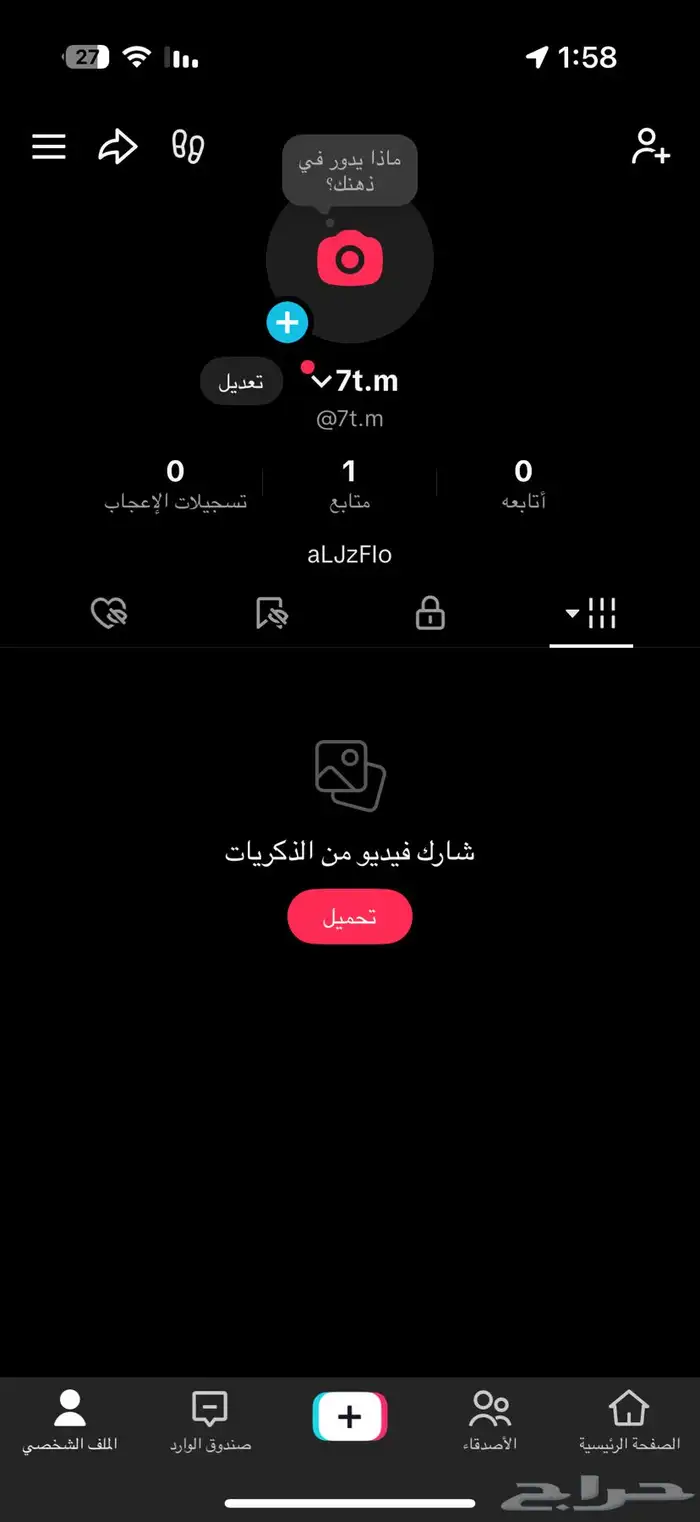Viewport: 700px width, 1522px height.
Task: Share this profile
Action: [117, 147]
